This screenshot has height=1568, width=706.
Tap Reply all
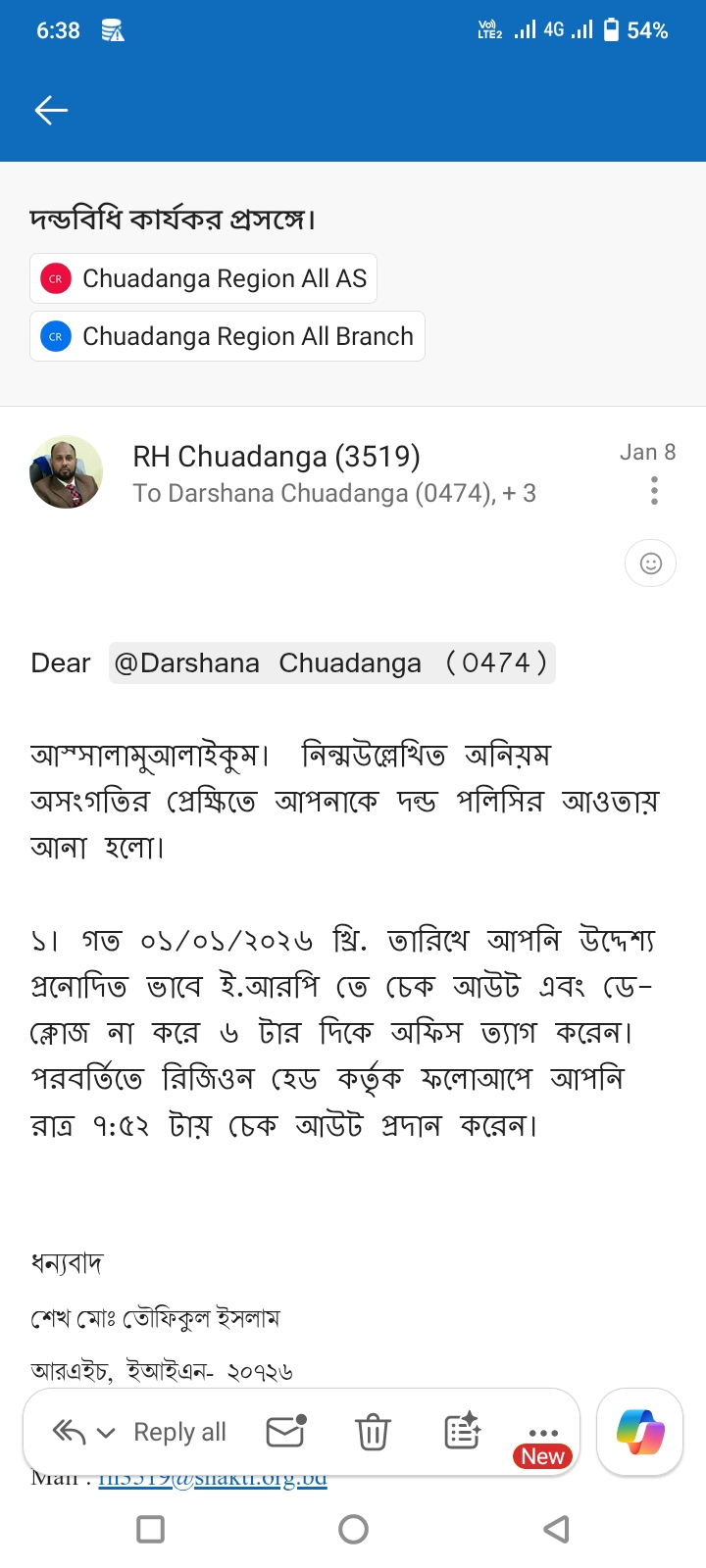[179, 1432]
